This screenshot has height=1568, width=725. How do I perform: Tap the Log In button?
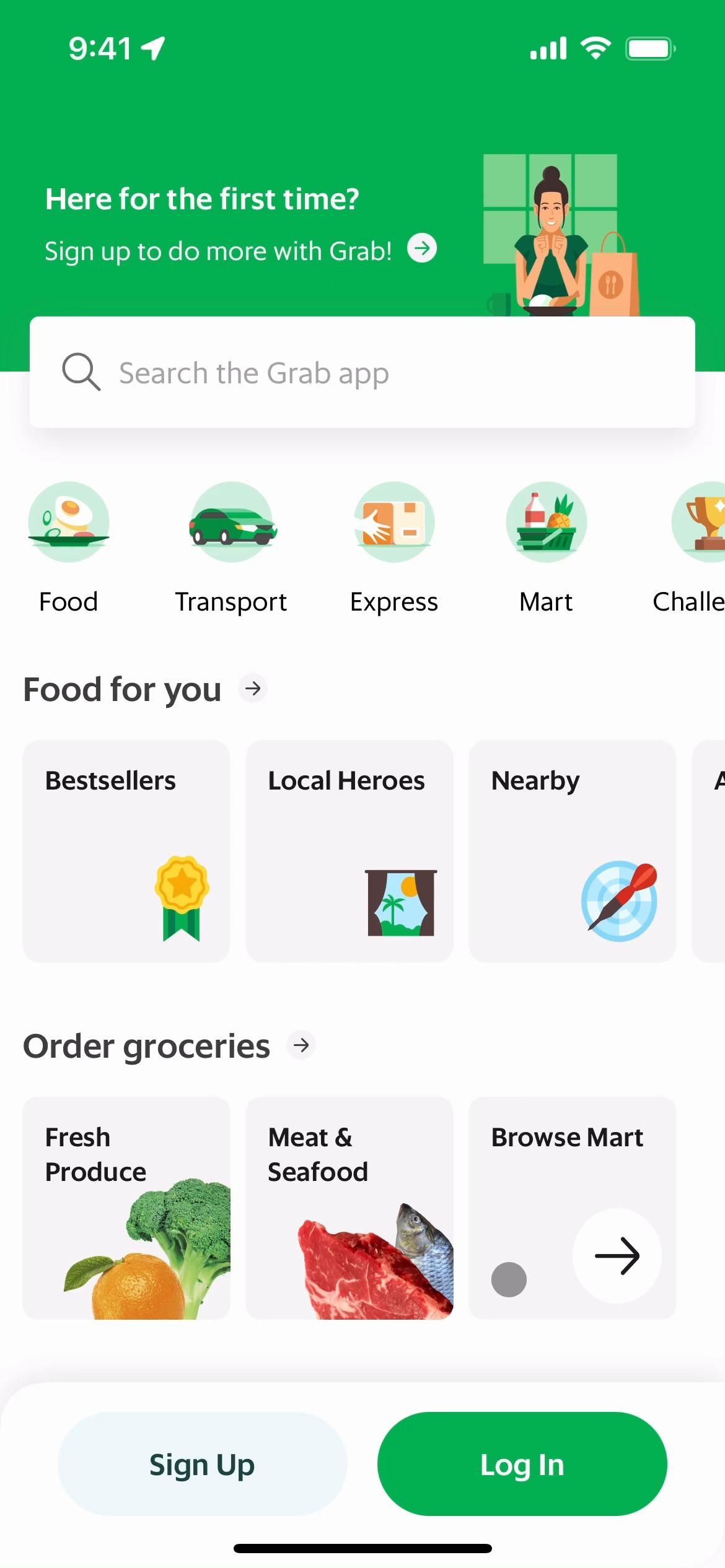click(522, 1464)
